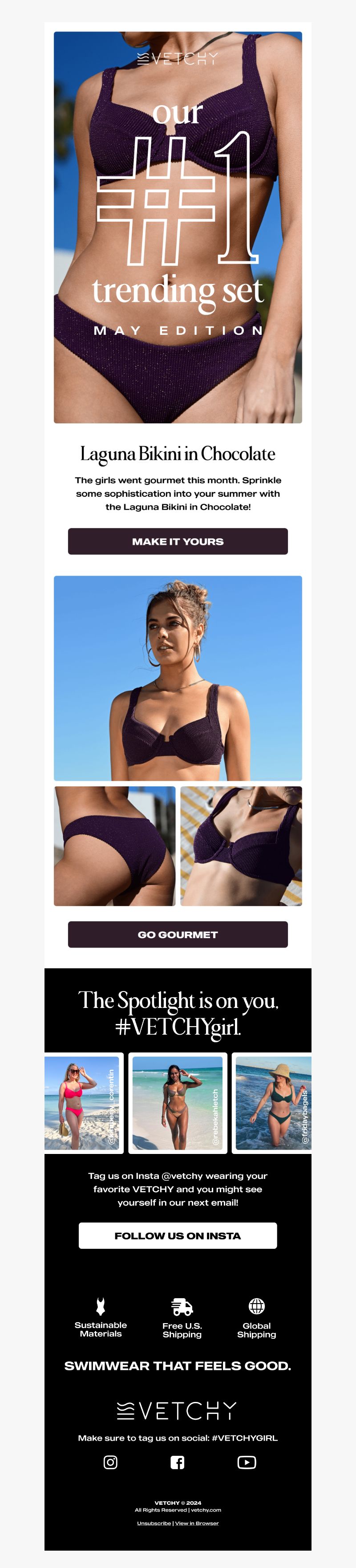Image resolution: width=356 pixels, height=1568 pixels.
Task: Tap FOLLOW US ON INSTA button
Action: [x=178, y=1235]
